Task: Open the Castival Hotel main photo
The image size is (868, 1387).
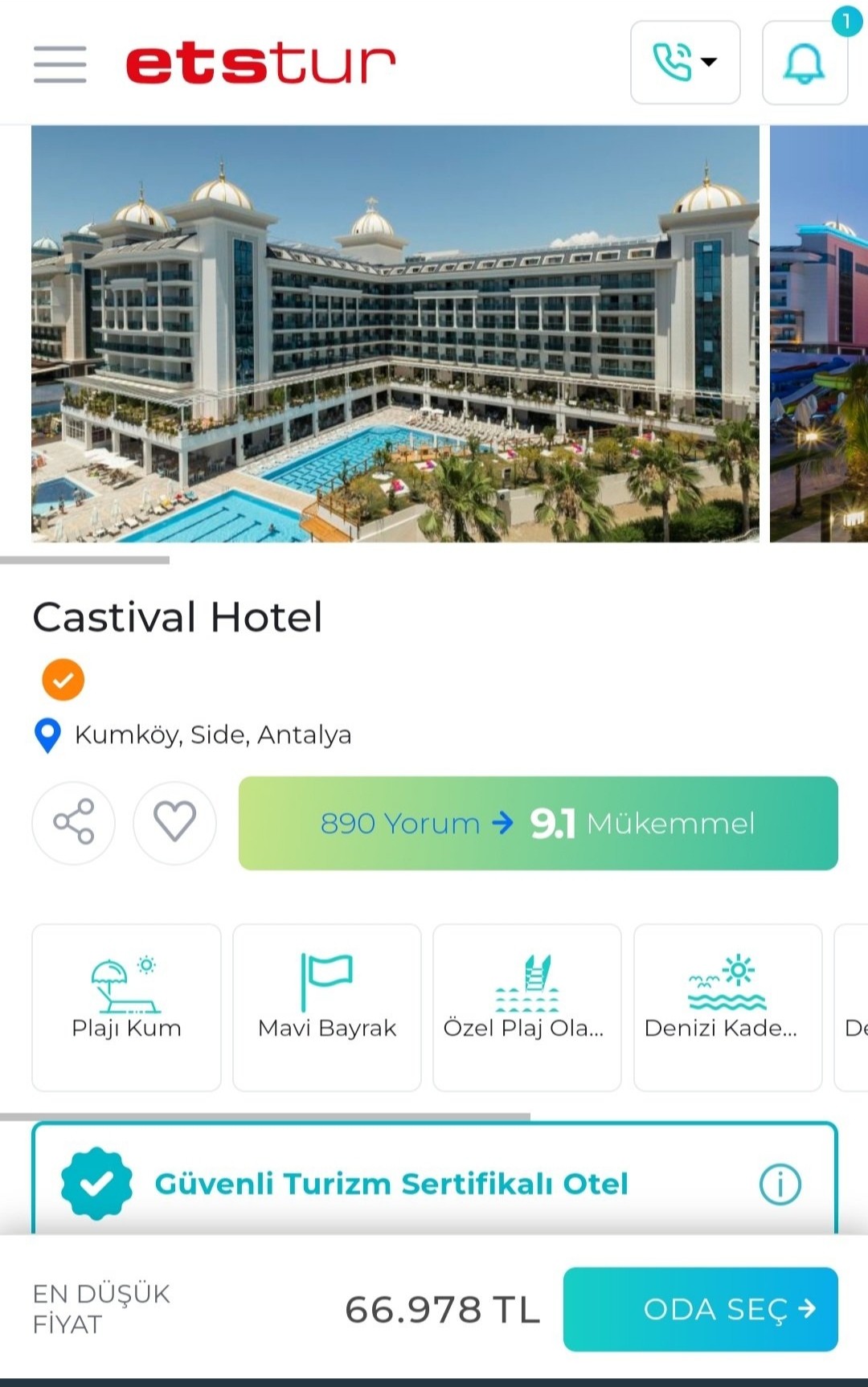Action: click(395, 333)
